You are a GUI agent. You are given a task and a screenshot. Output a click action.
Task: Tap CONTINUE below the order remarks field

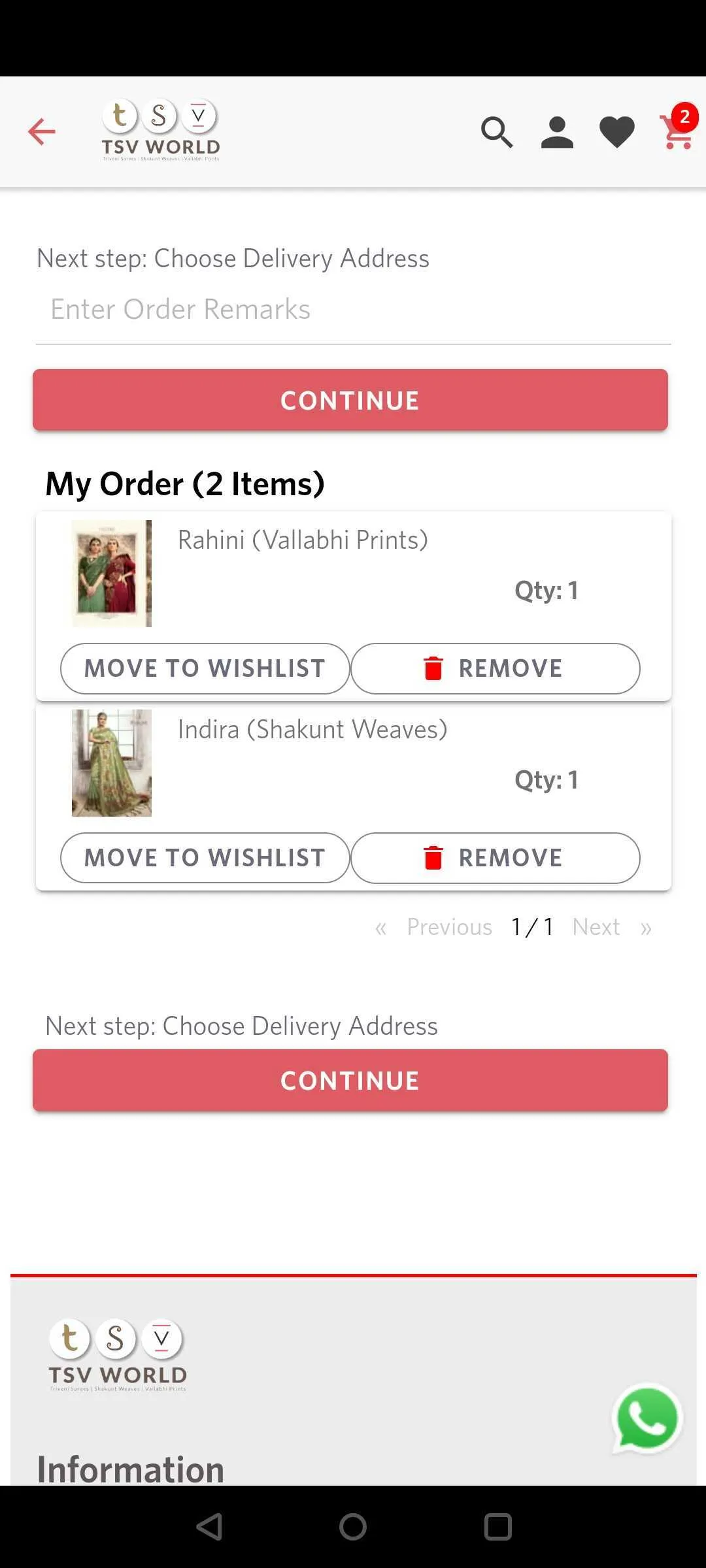[x=350, y=400]
